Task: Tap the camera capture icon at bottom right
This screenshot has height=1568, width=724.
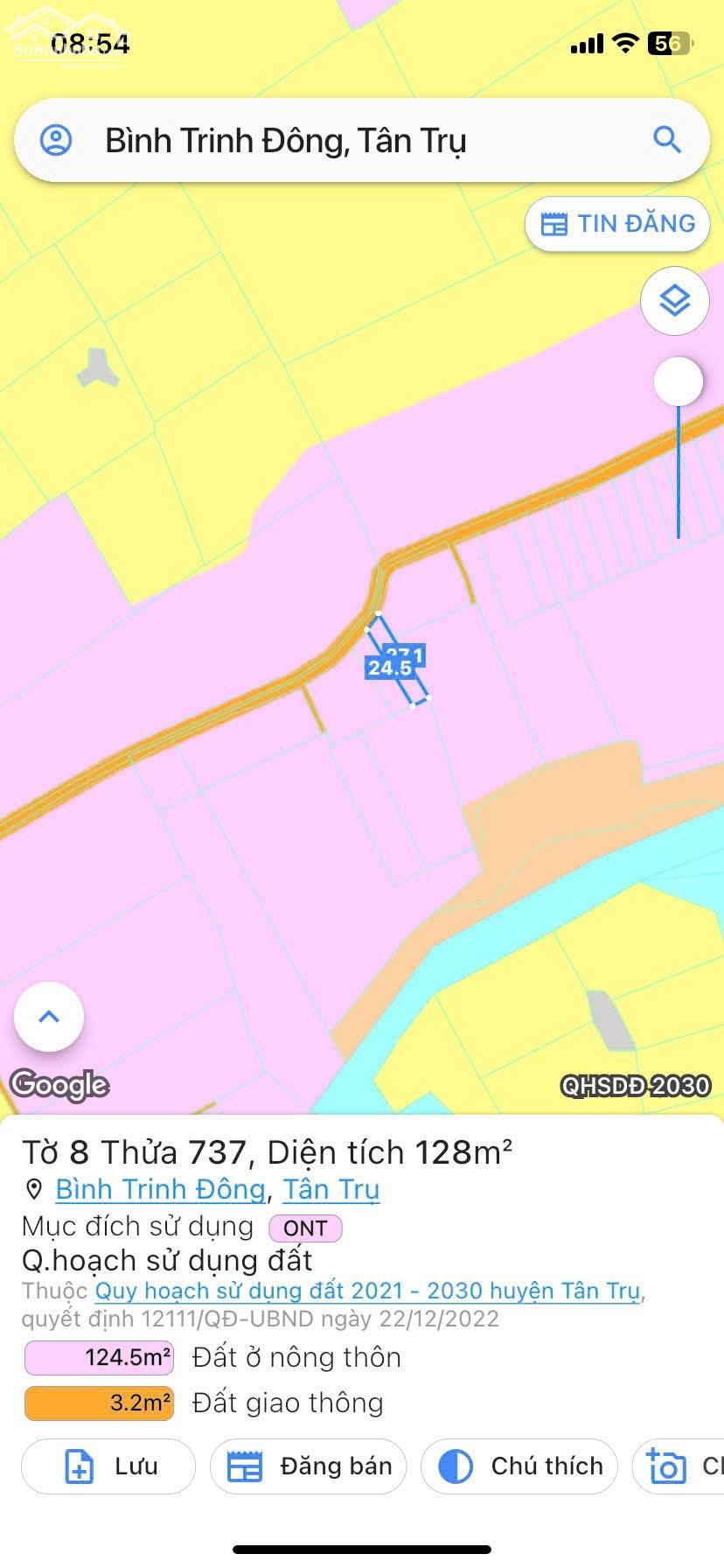Action: (x=665, y=1466)
